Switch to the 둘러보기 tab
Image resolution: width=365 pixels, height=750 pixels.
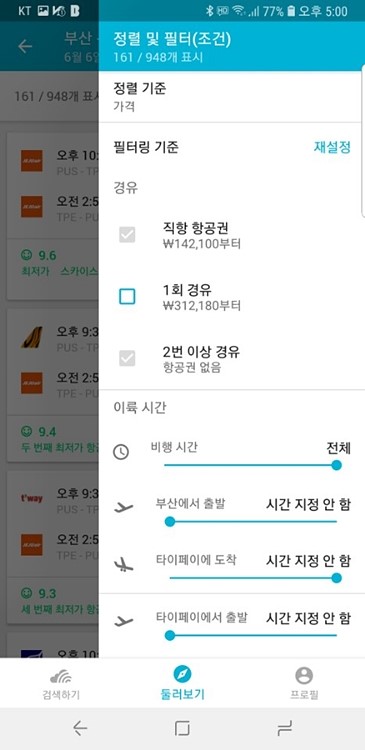coord(182,684)
